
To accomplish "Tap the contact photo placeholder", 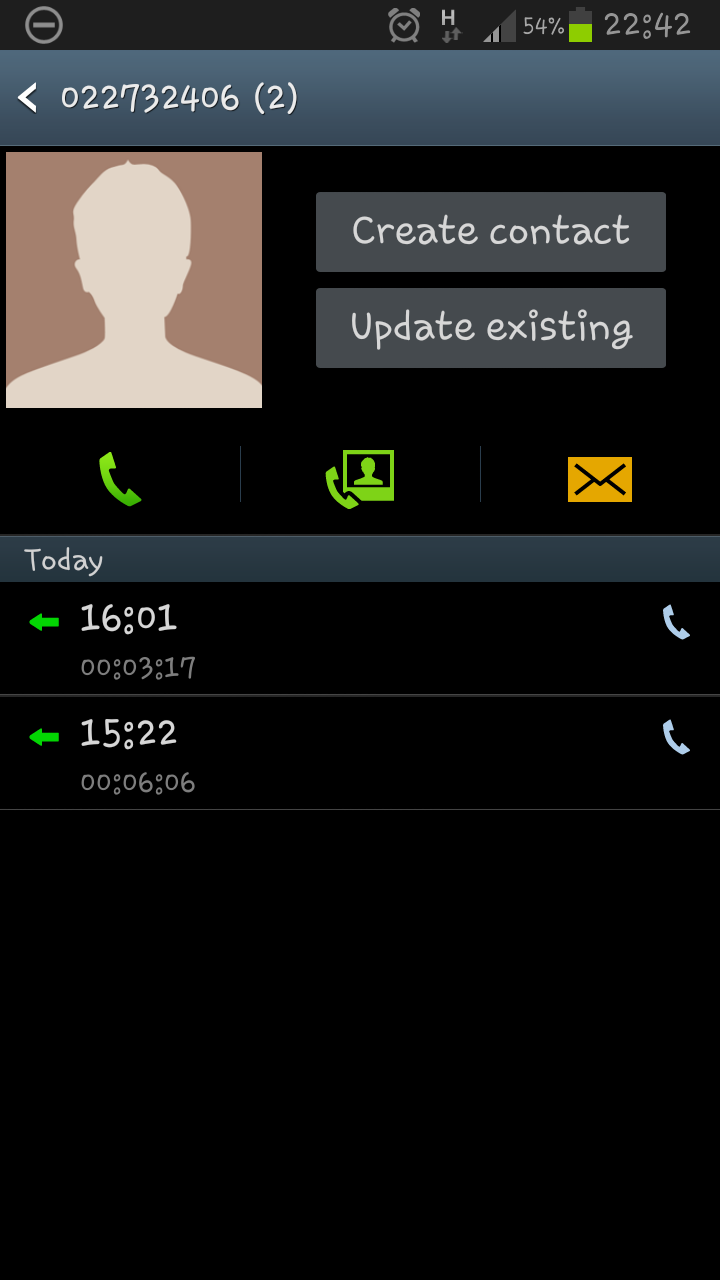I will click(x=134, y=280).
